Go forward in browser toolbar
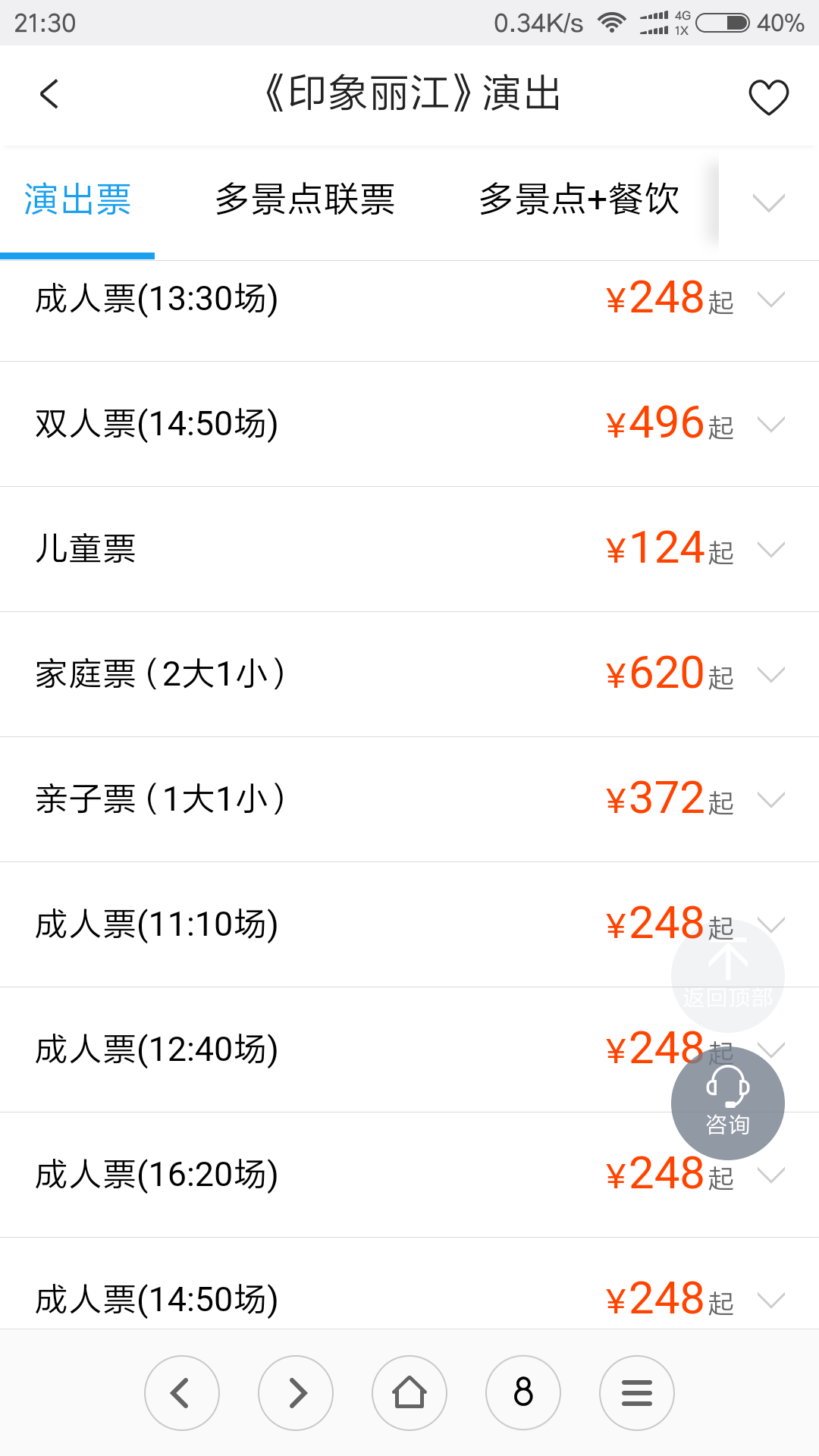Image resolution: width=819 pixels, height=1456 pixels. point(296,1393)
